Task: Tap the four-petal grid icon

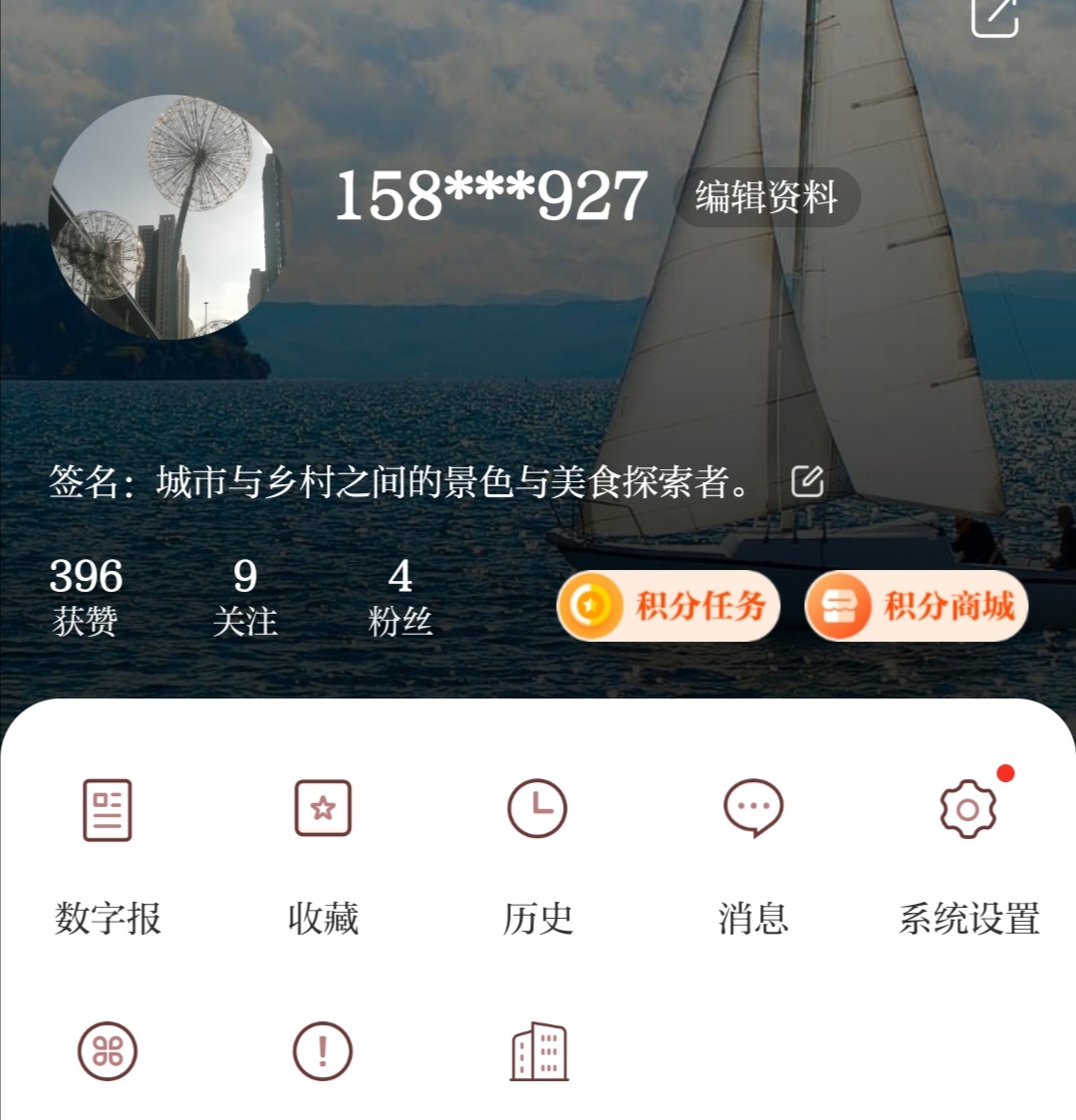Action: click(108, 1051)
